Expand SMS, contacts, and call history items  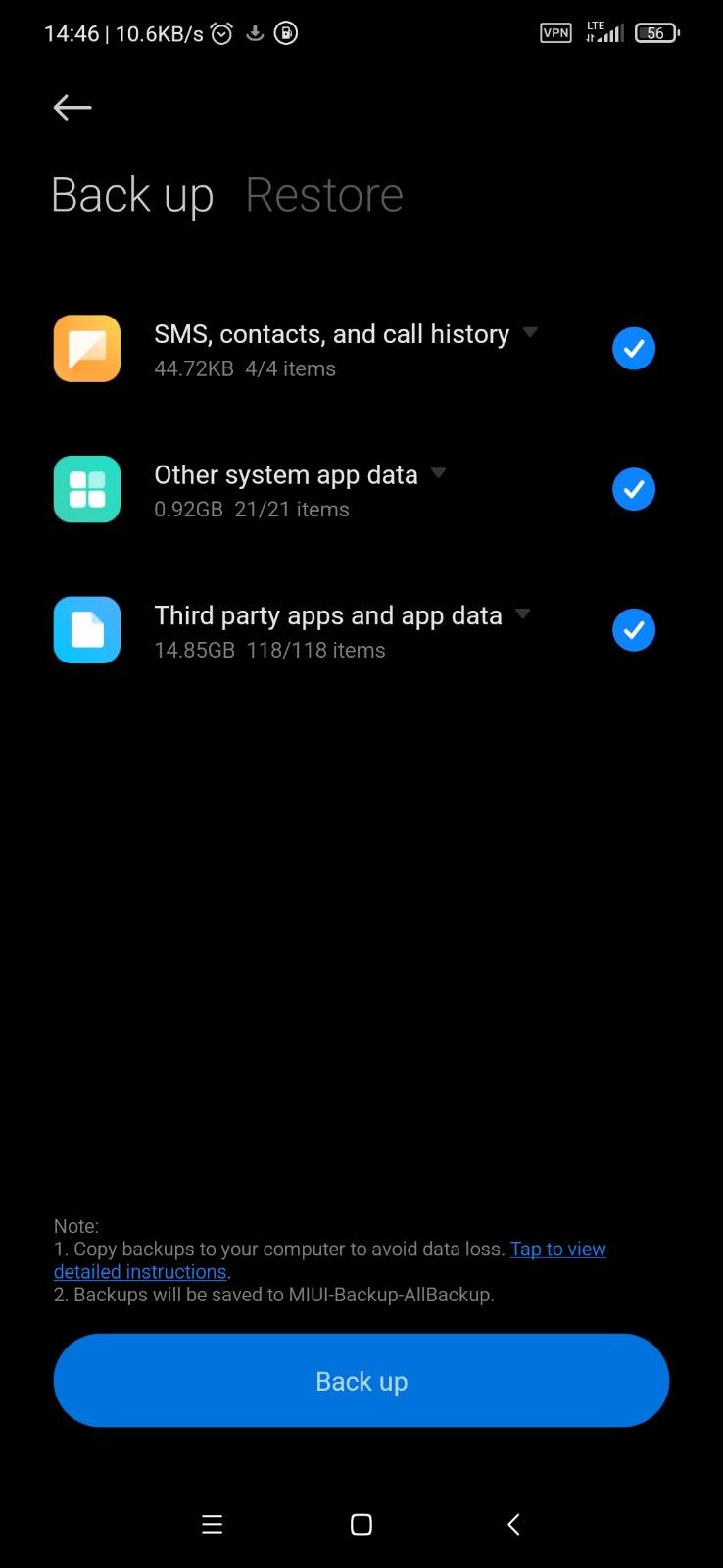[x=530, y=333]
